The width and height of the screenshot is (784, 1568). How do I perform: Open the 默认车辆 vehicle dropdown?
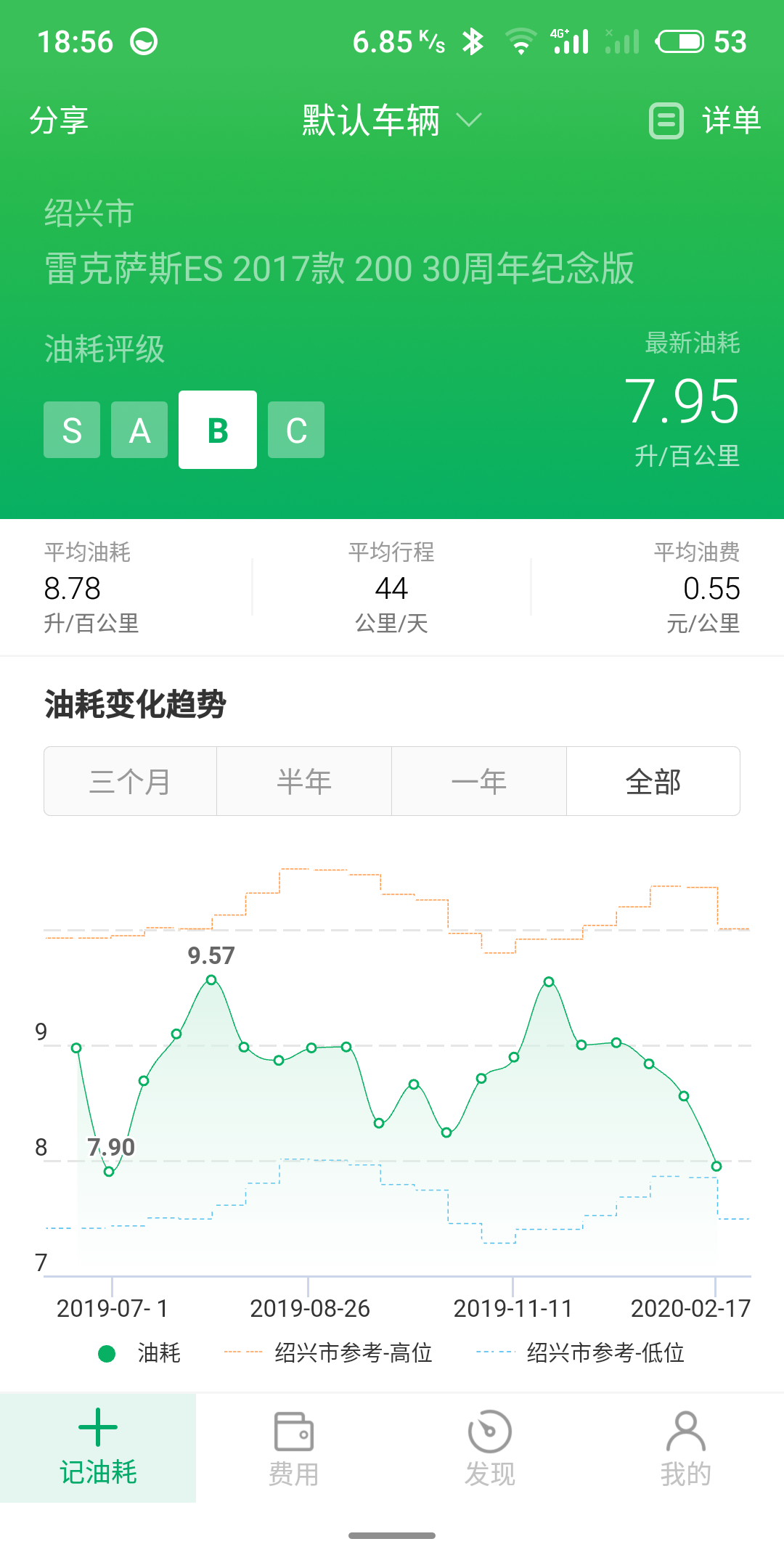pos(392,121)
